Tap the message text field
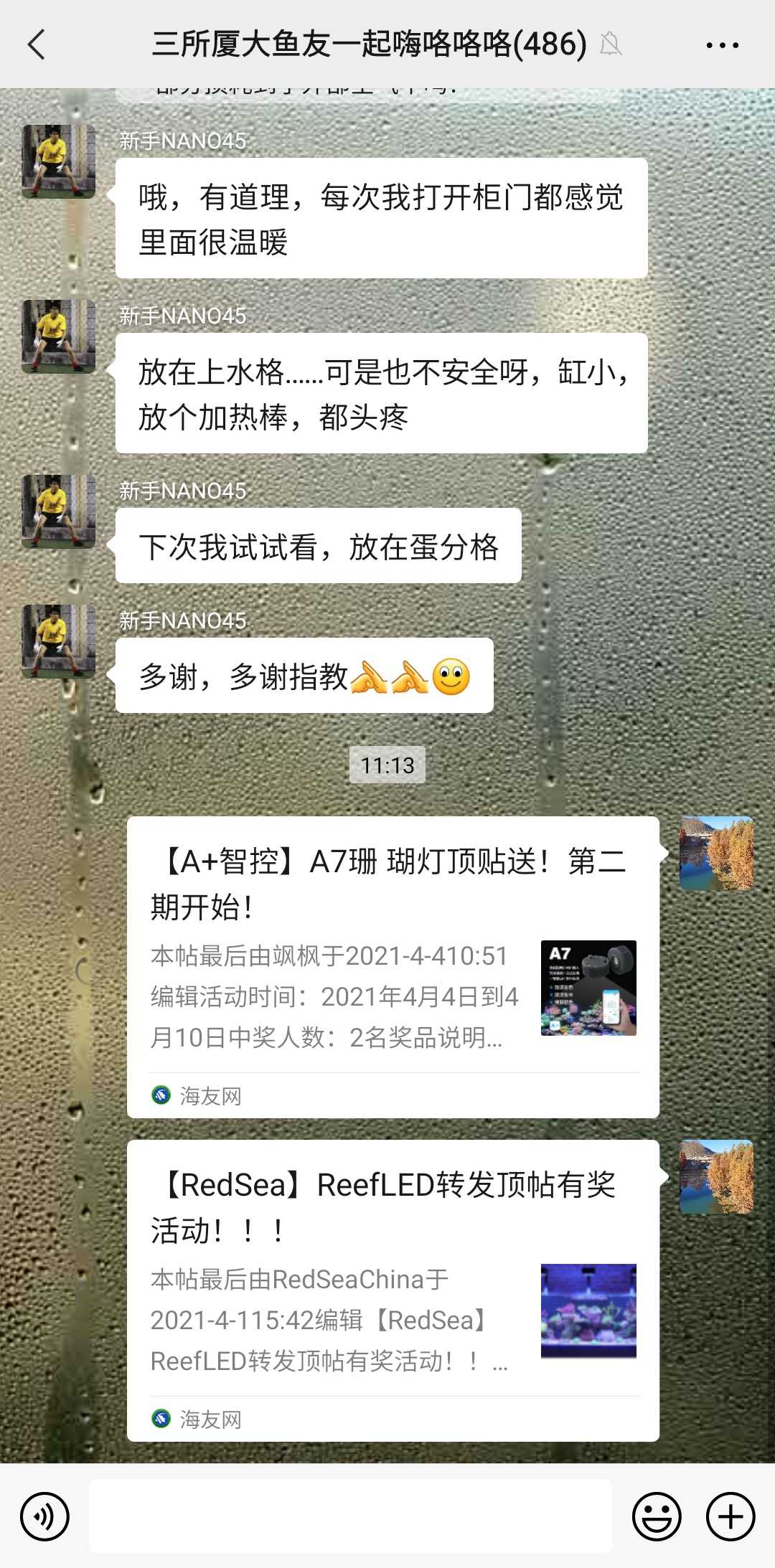Image resolution: width=775 pixels, height=1568 pixels. pyautogui.click(x=350, y=1516)
